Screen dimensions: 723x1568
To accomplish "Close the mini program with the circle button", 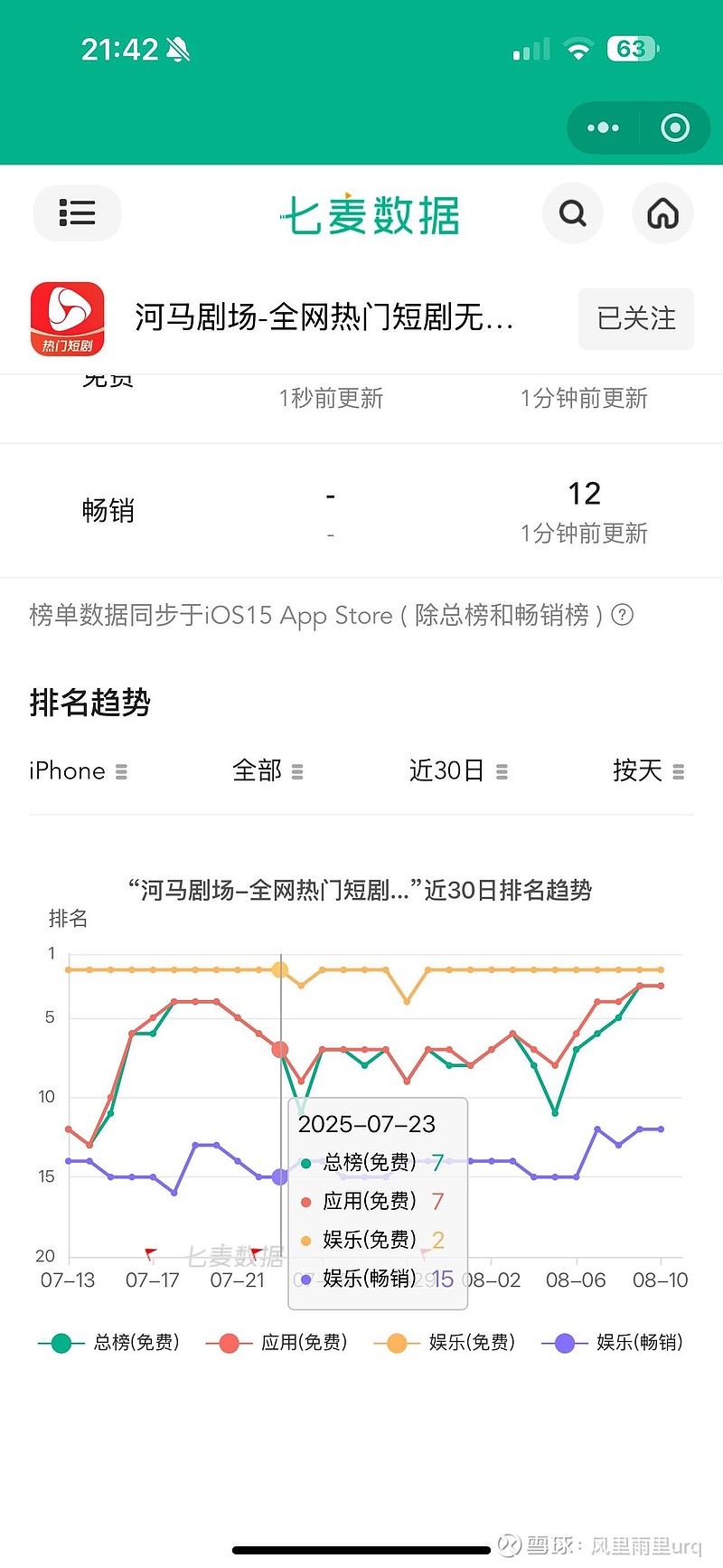I will coord(675,128).
